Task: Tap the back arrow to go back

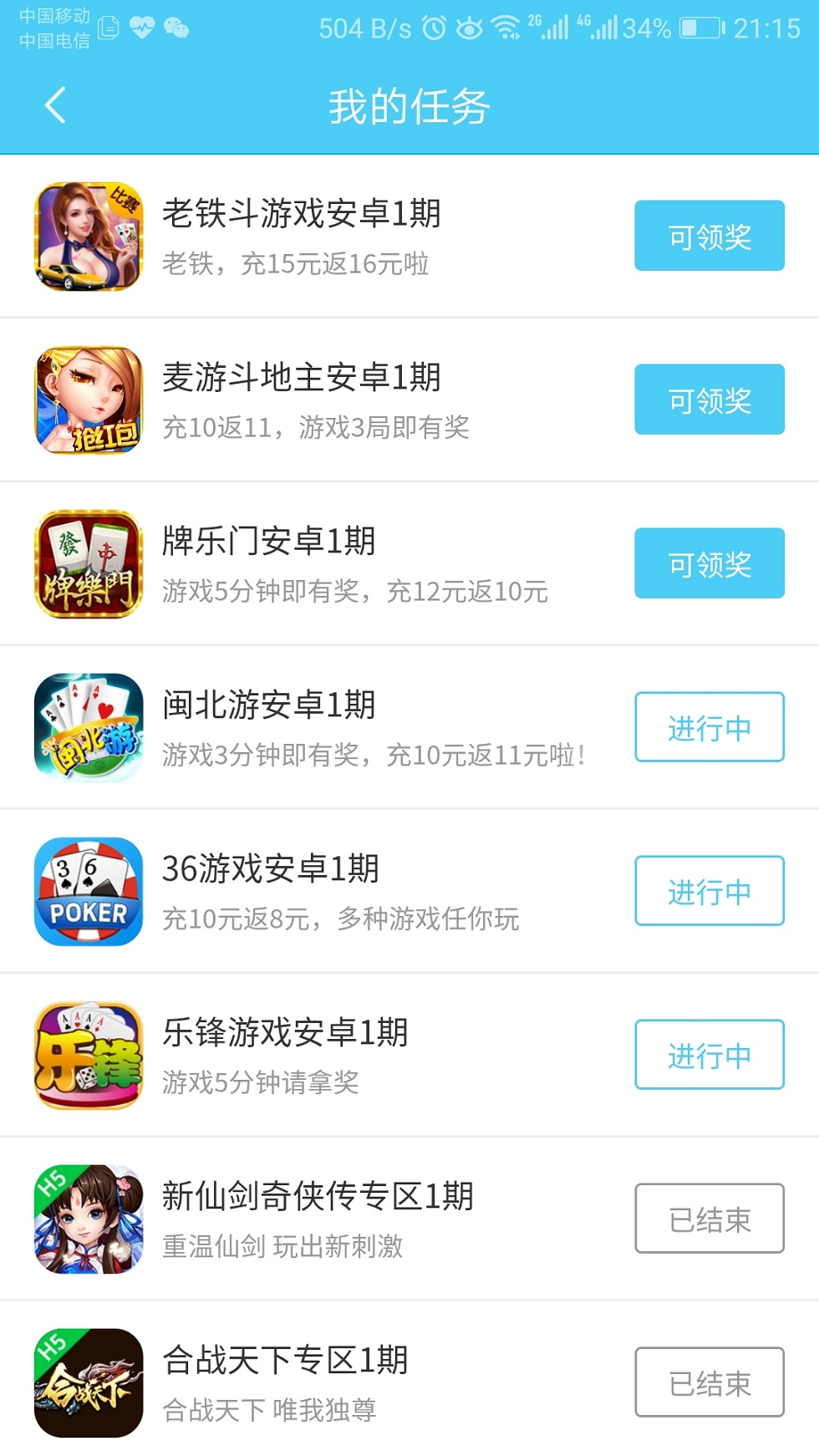Action: 55,106
